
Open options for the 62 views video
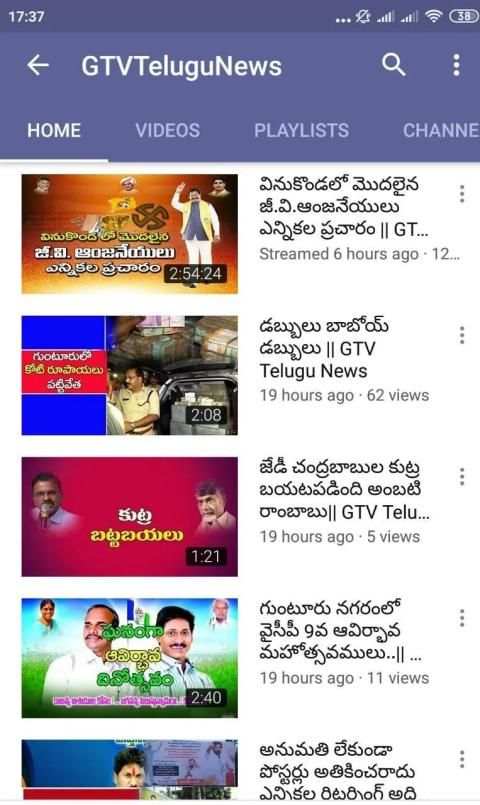tap(462, 335)
